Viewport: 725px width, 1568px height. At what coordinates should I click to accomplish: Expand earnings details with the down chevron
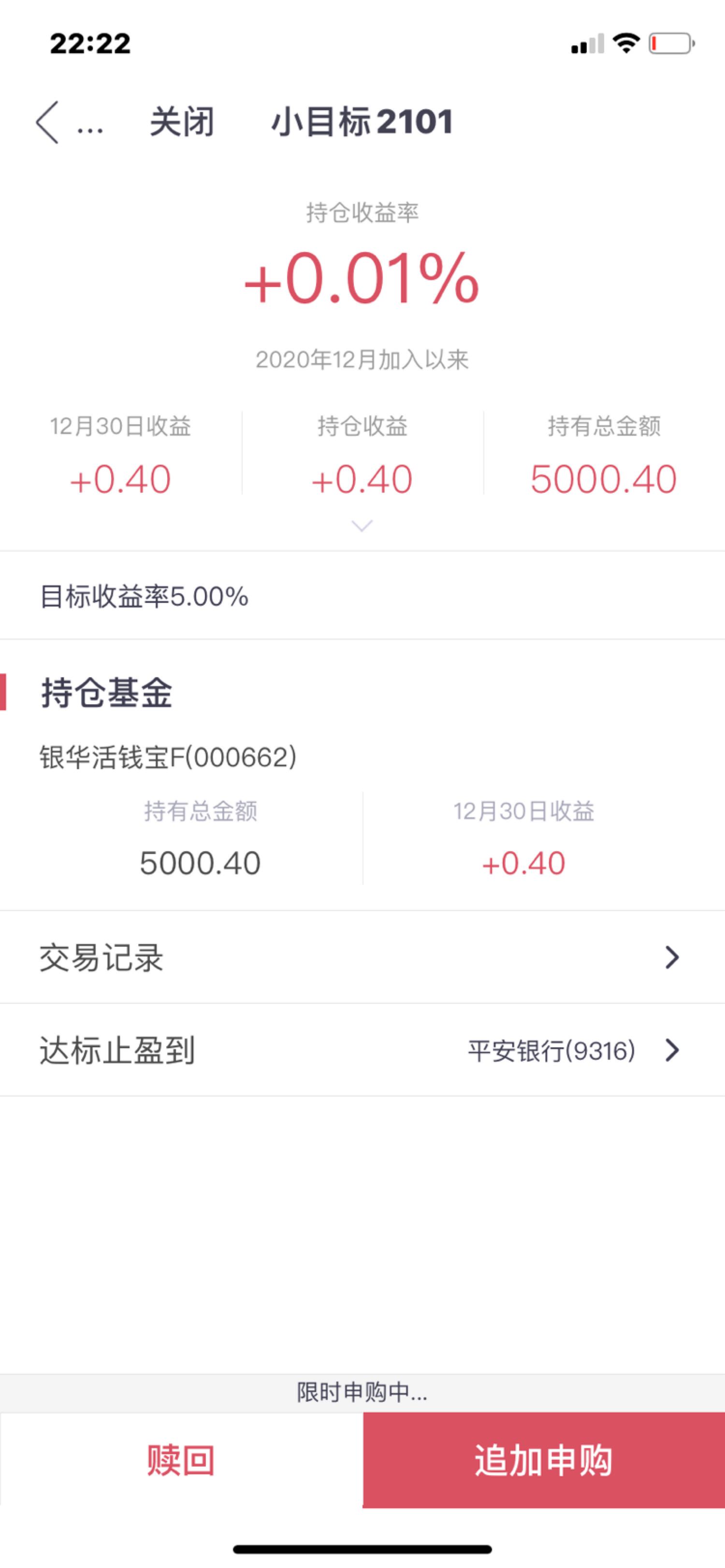(362, 526)
